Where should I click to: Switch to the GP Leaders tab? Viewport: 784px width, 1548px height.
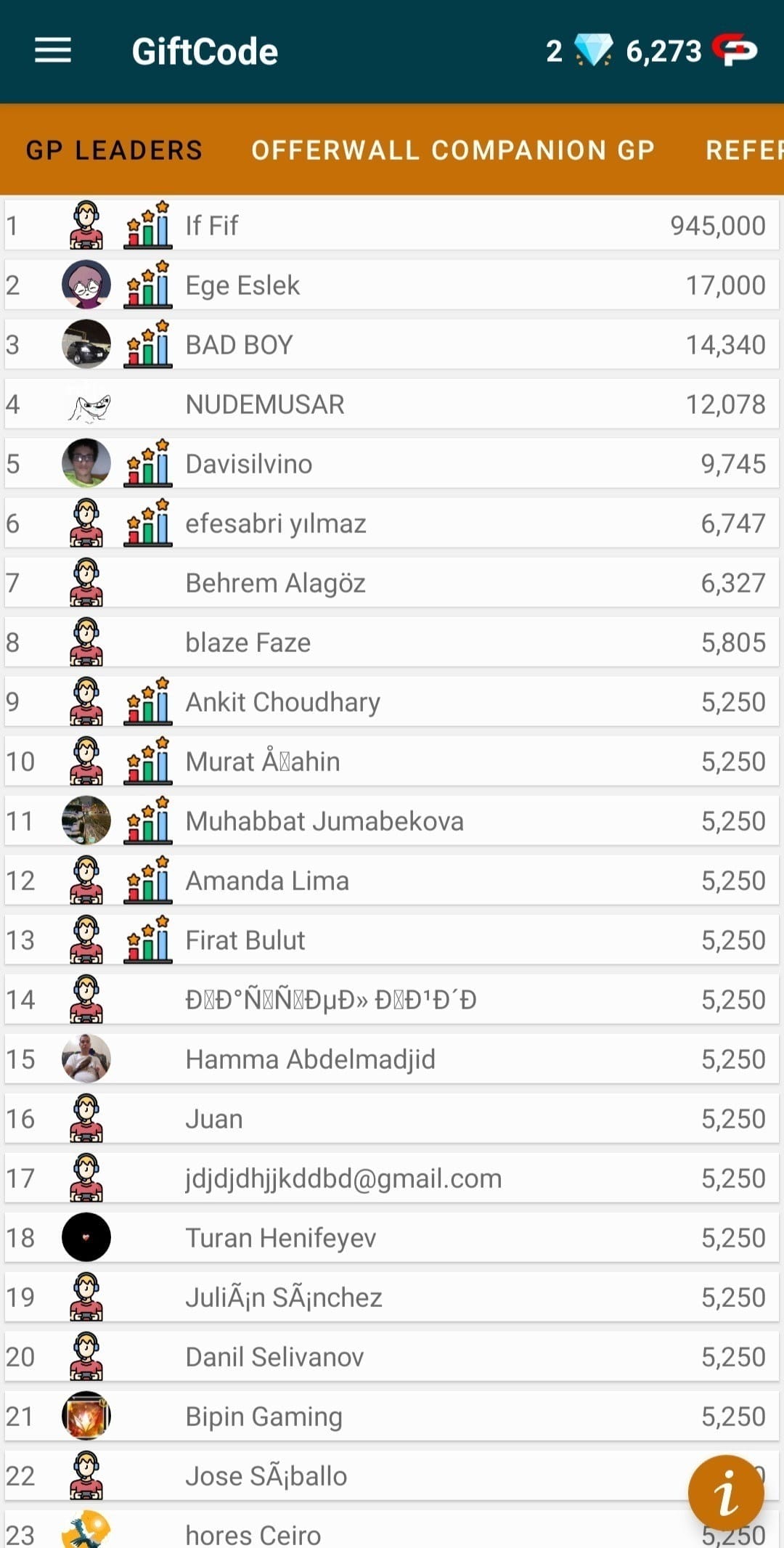114,150
